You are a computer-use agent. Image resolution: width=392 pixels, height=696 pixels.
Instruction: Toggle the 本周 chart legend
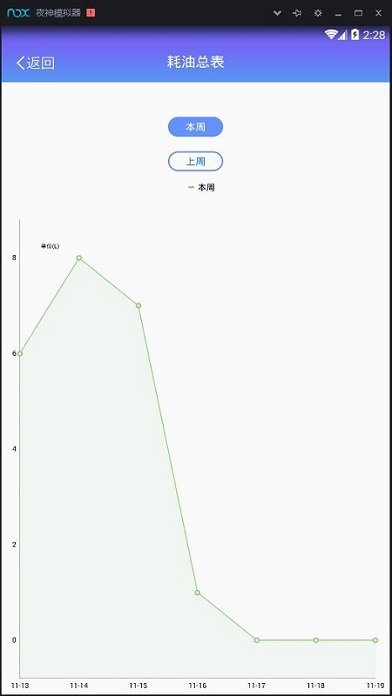[202, 188]
